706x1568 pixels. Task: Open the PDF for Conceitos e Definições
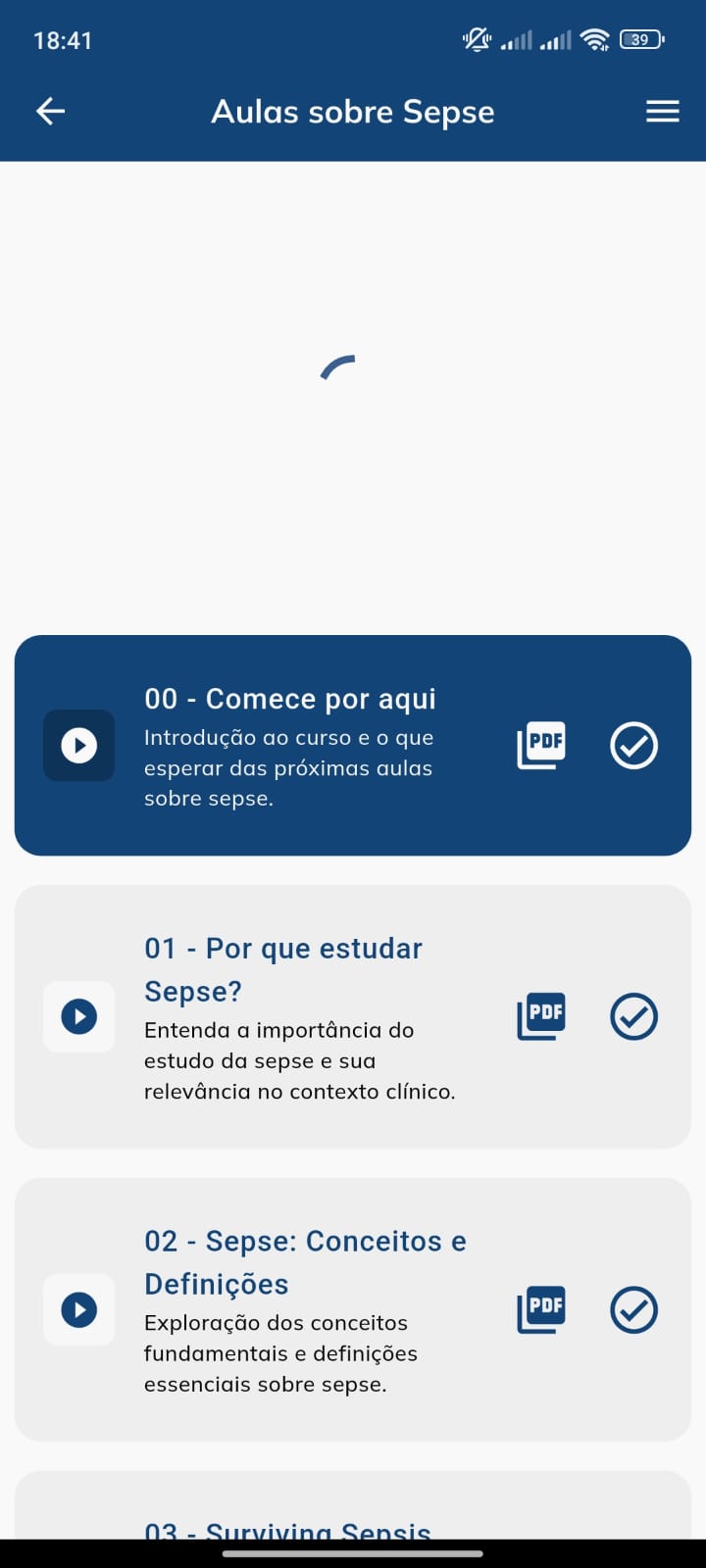point(541,1309)
